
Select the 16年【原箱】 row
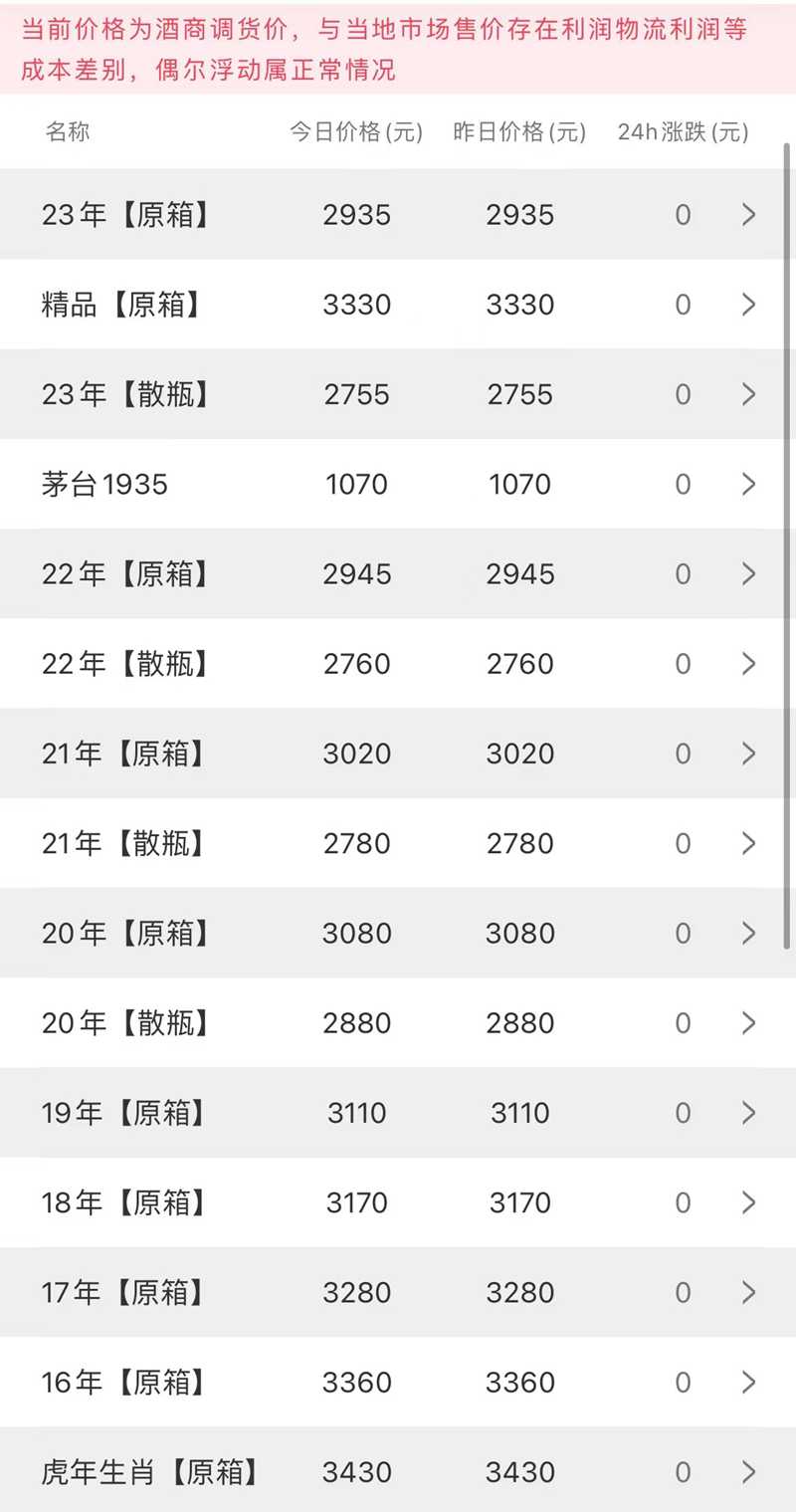[x=398, y=1383]
